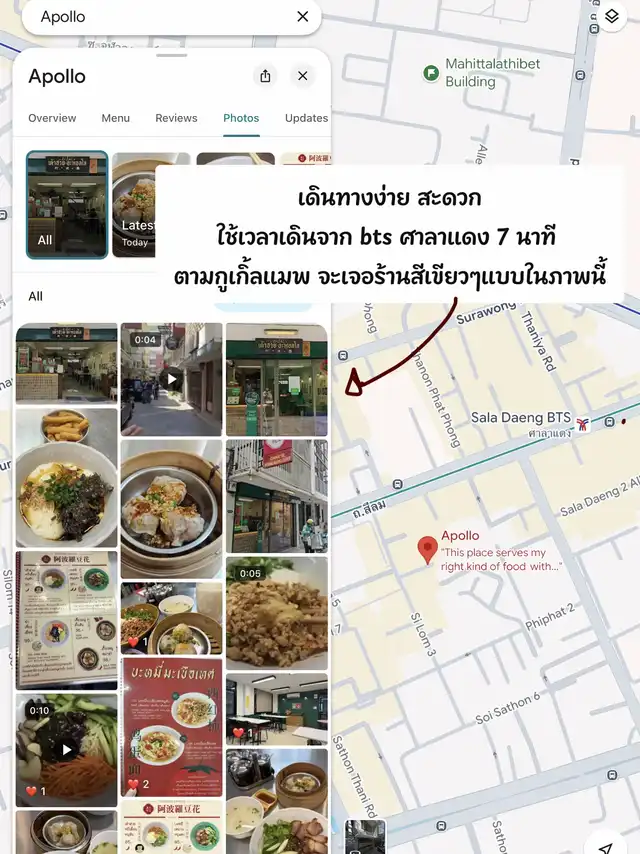The width and height of the screenshot is (640, 854).
Task: Go to the Updates tab
Action: (306, 118)
